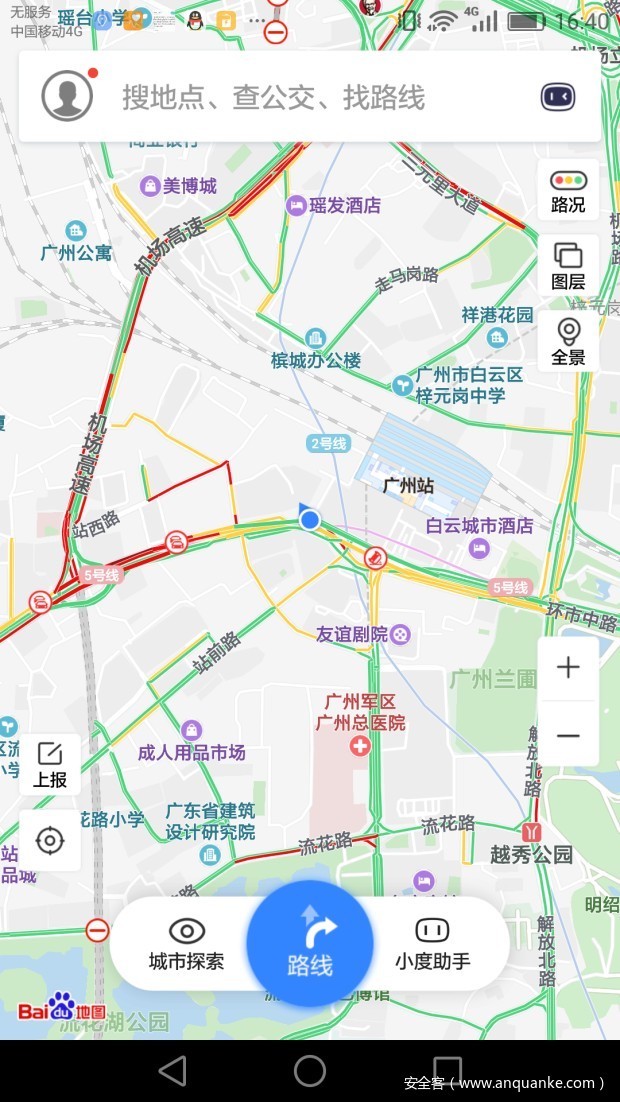The image size is (620, 1102).
Task: Select the 广州站 station on map
Action: coord(408,486)
